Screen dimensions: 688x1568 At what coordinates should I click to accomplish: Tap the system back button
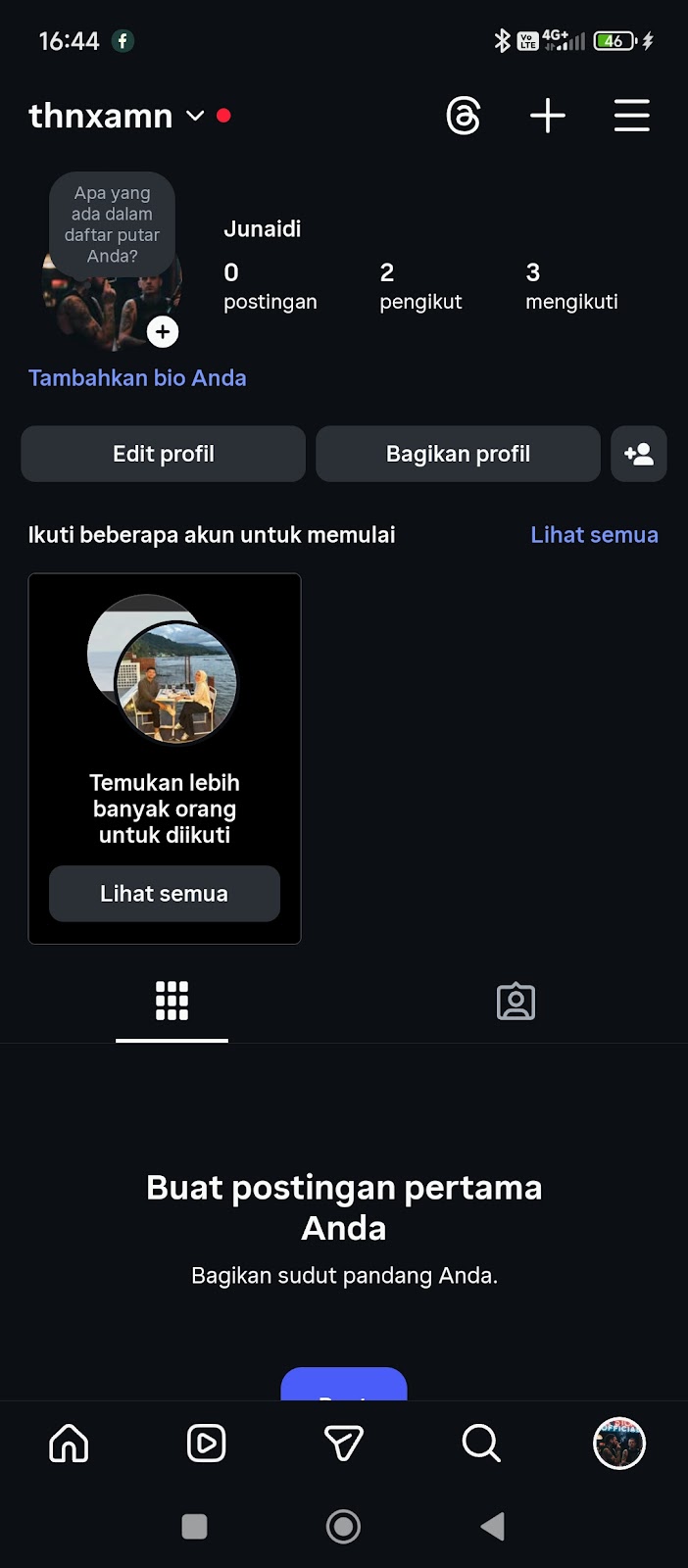coord(493,1526)
